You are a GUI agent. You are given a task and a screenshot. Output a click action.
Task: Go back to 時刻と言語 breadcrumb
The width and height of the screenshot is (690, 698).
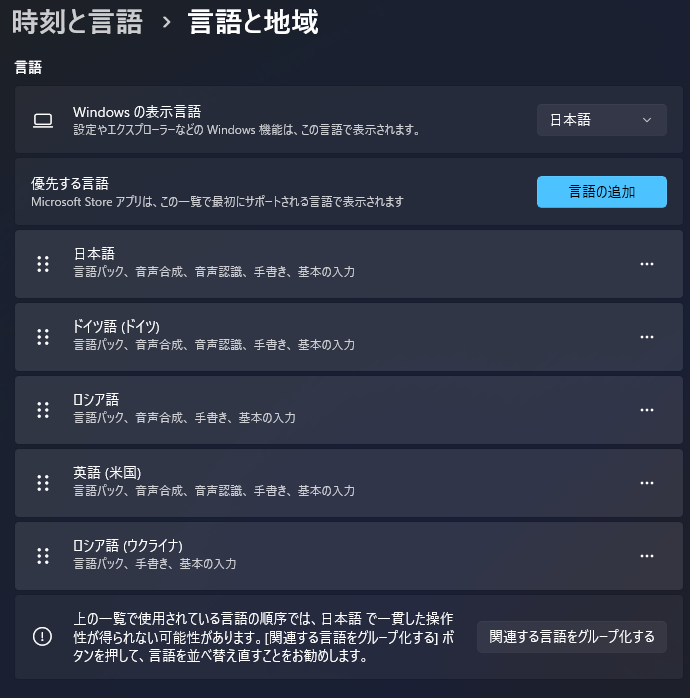pos(77,22)
